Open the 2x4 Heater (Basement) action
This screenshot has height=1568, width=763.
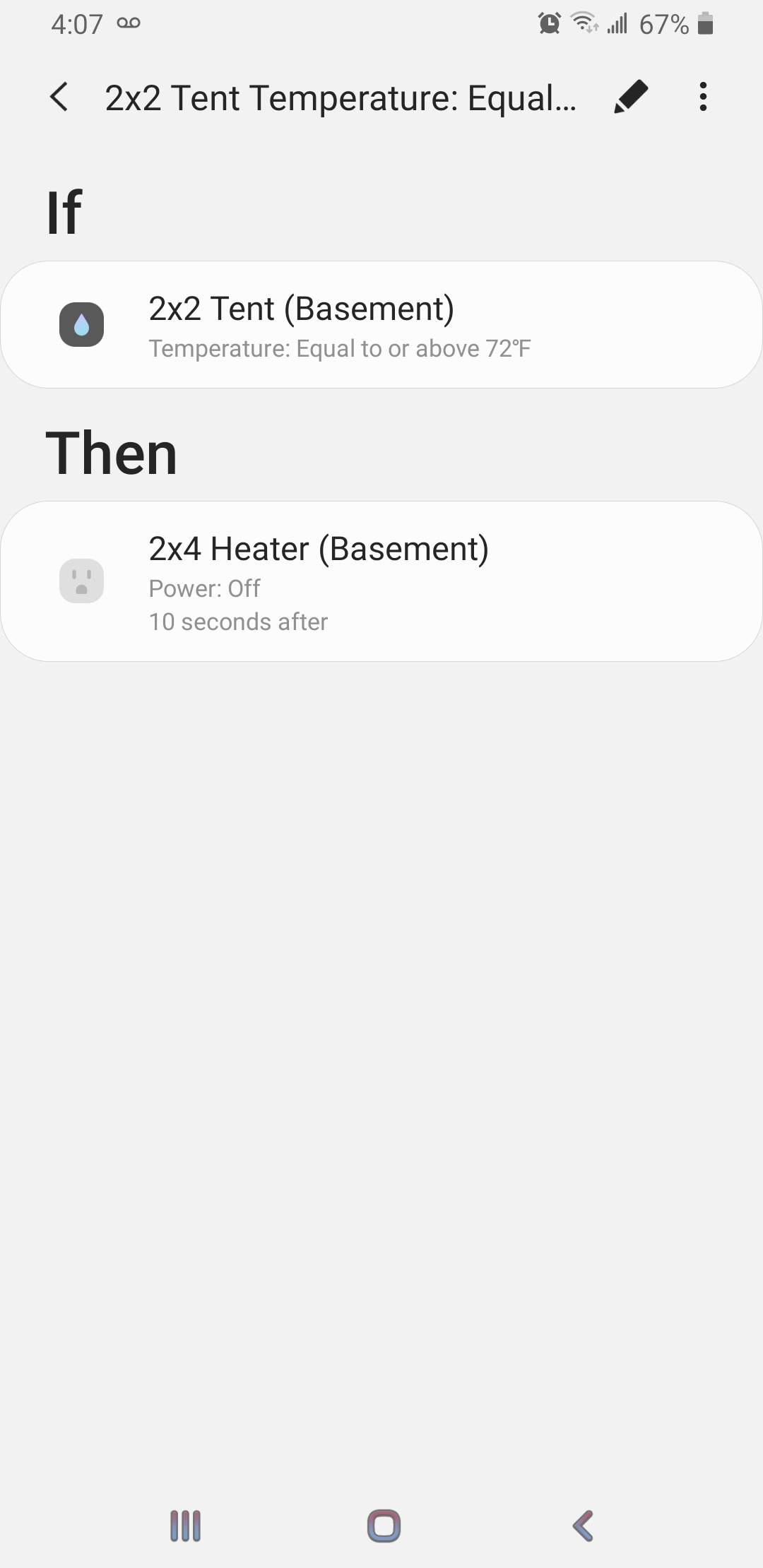pos(381,581)
